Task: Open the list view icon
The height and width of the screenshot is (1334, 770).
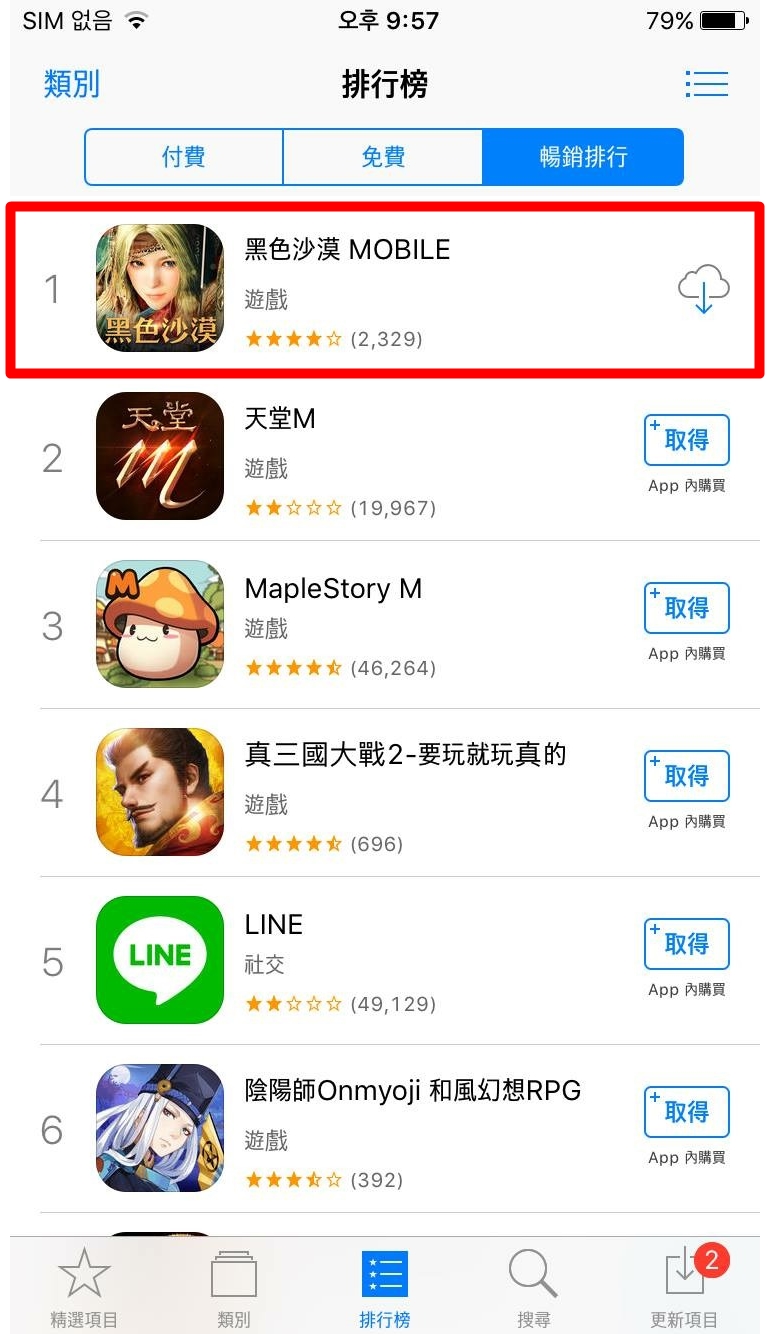Action: coord(706,84)
